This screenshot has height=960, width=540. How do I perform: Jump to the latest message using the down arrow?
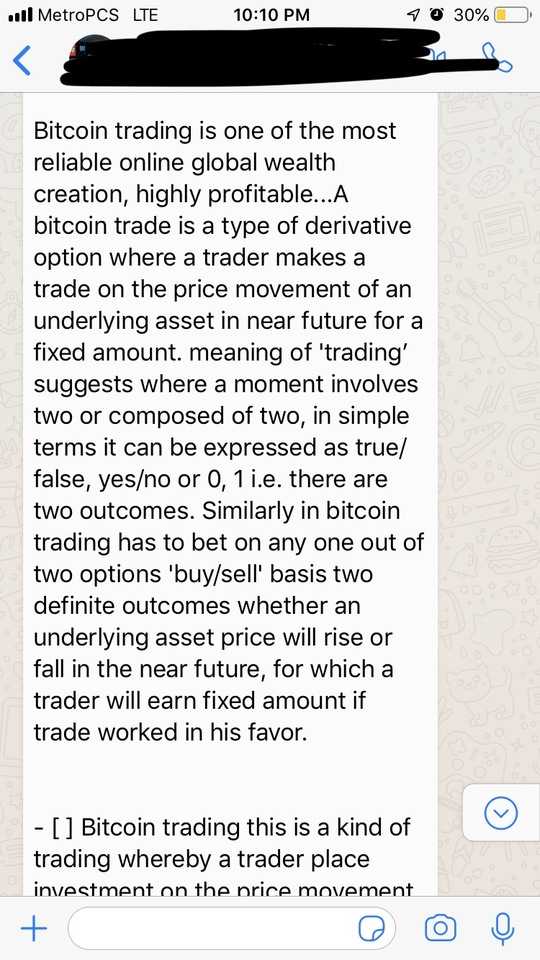[x=501, y=812]
